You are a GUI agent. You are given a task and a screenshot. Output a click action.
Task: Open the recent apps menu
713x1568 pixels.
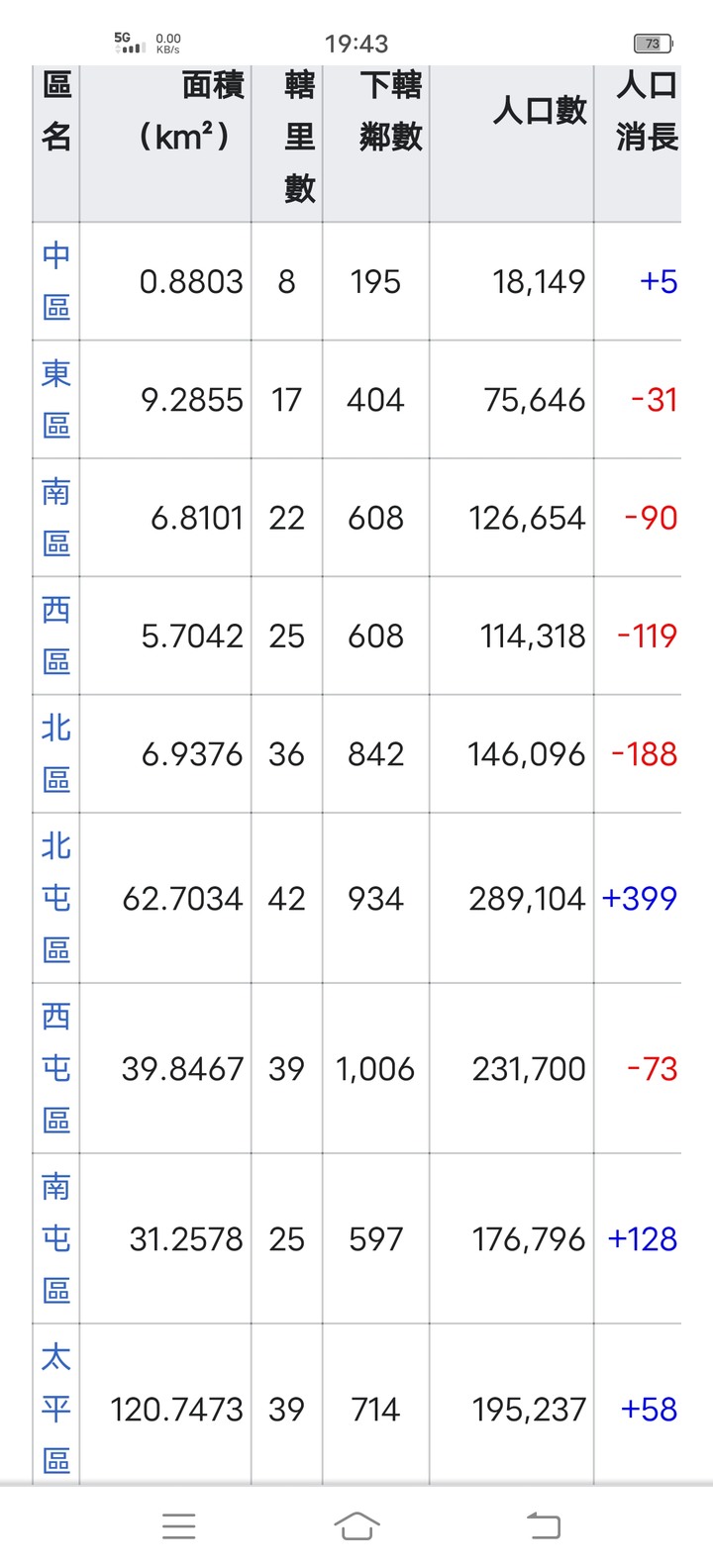point(179,1525)
